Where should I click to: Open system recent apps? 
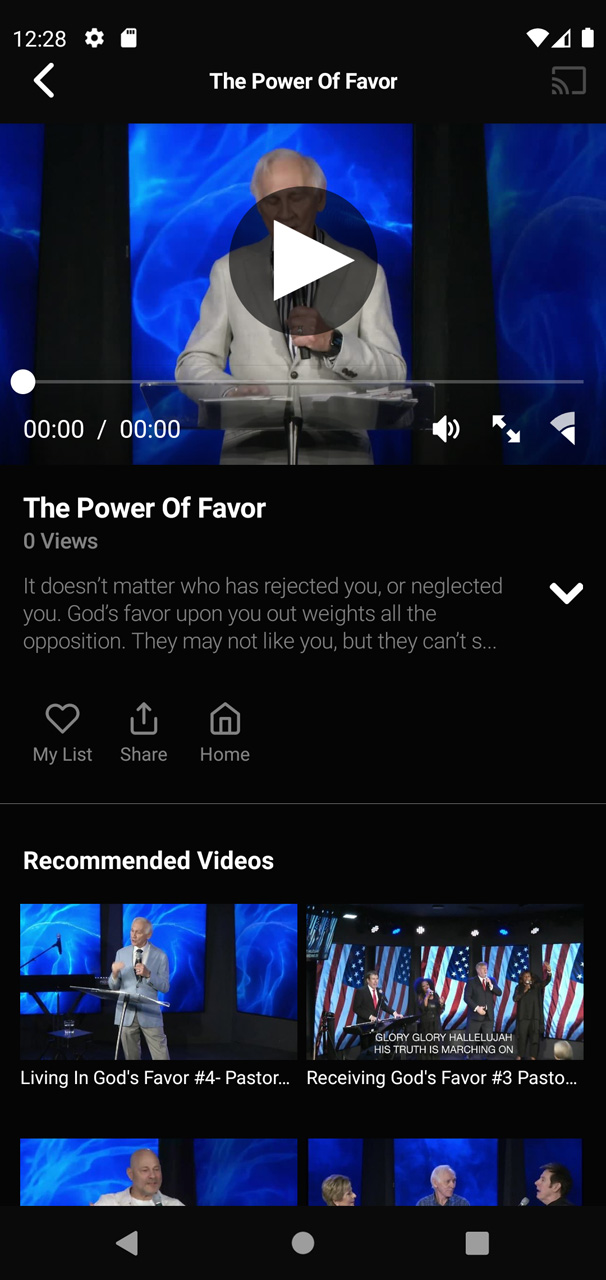pyautogui.click(x=477, y=1243)
